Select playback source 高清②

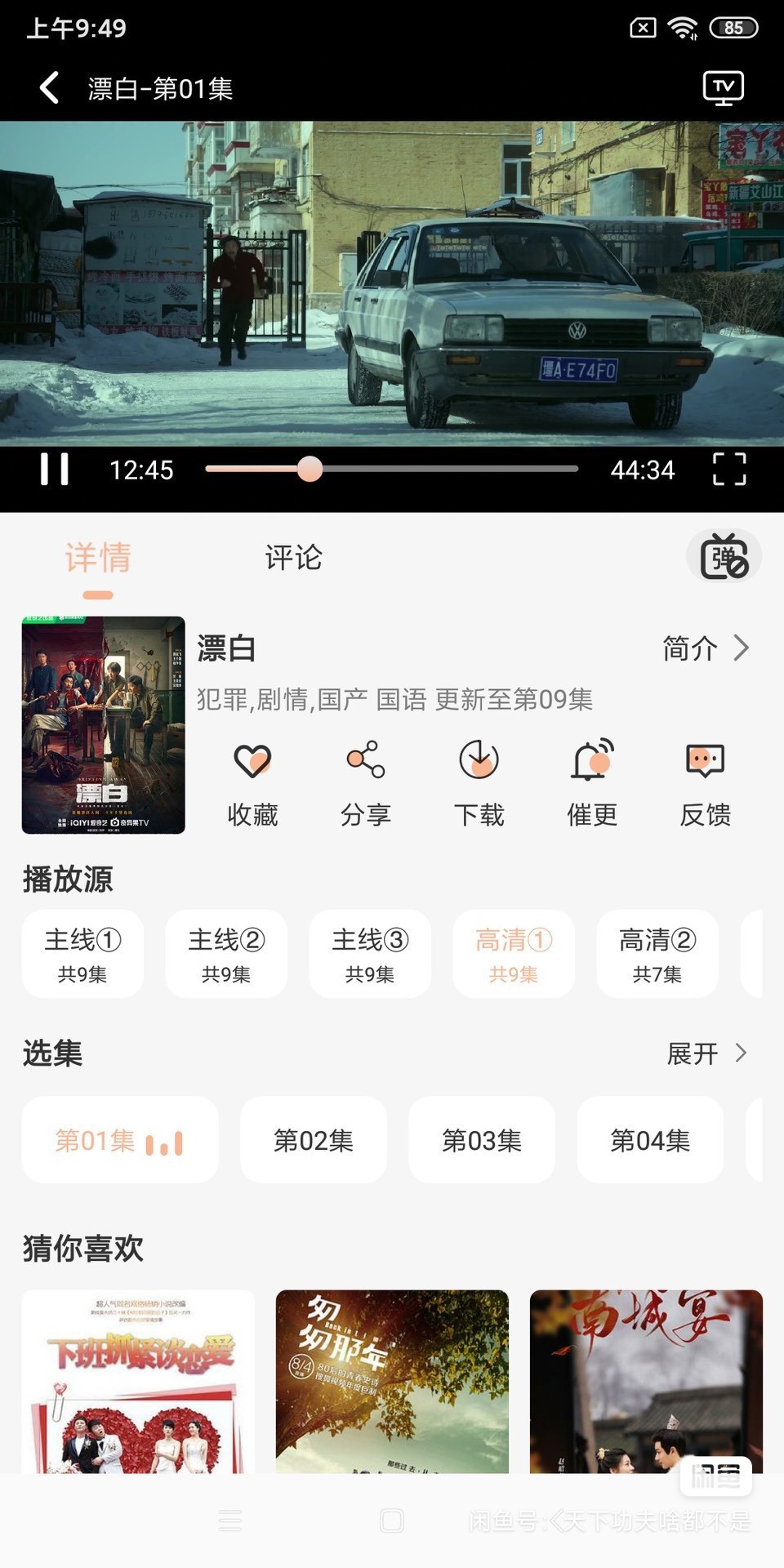(657, 954)
